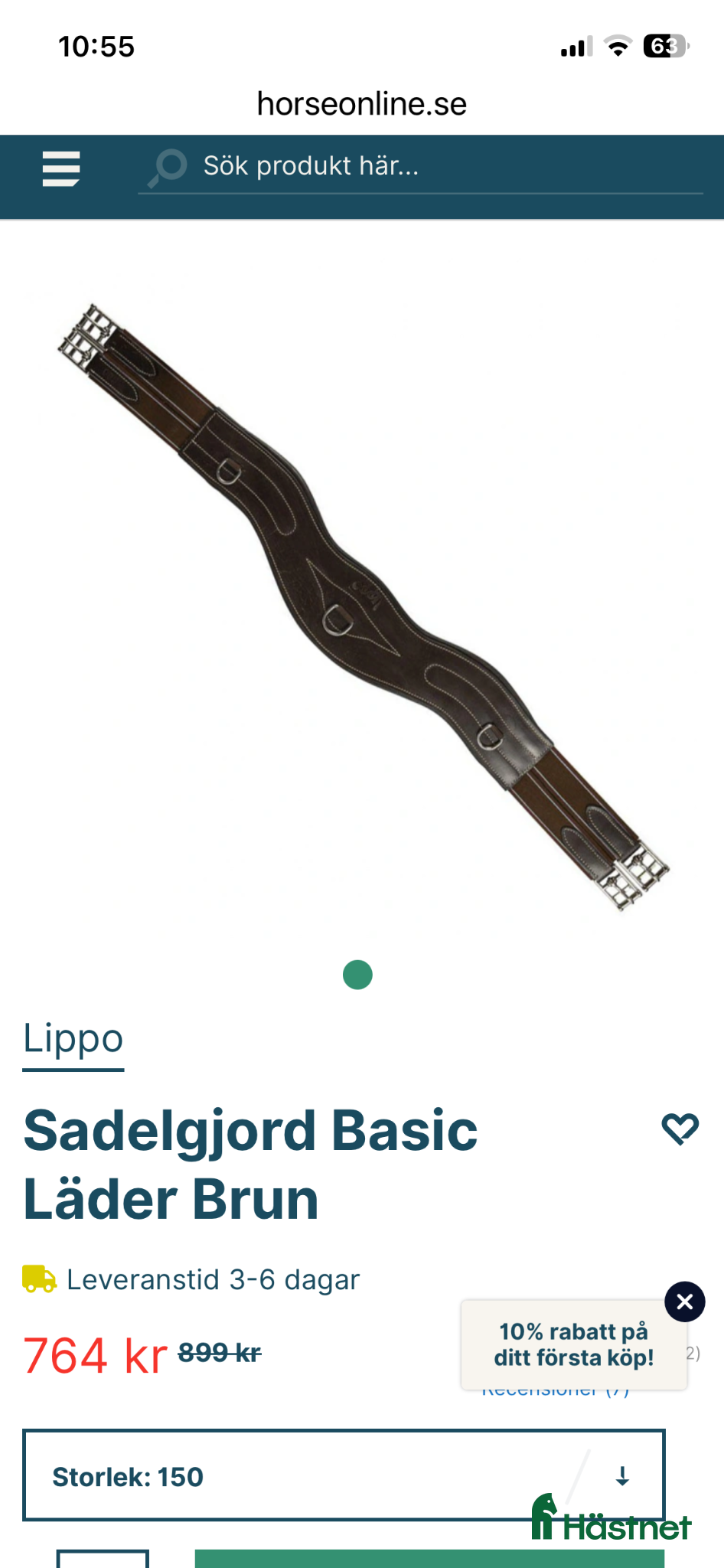Image resolution: width=724 pixels, height=1568 pixels.
Task: Open the hamburger navigation menu
Action: pos(60,169)
